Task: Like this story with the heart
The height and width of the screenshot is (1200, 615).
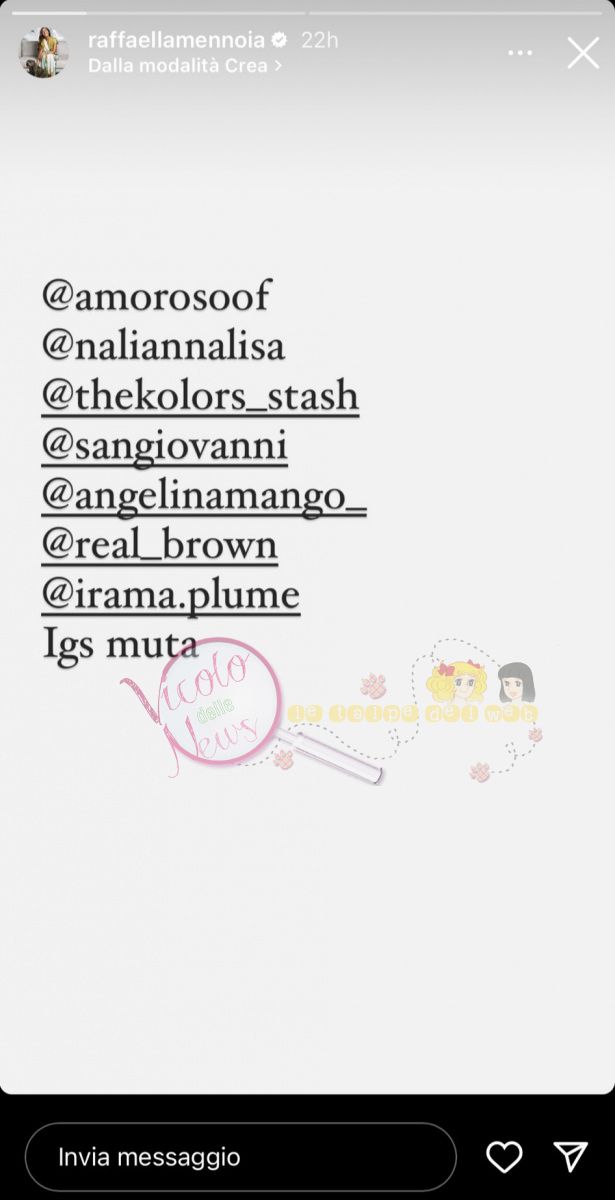Action: tap(504, 1157)
